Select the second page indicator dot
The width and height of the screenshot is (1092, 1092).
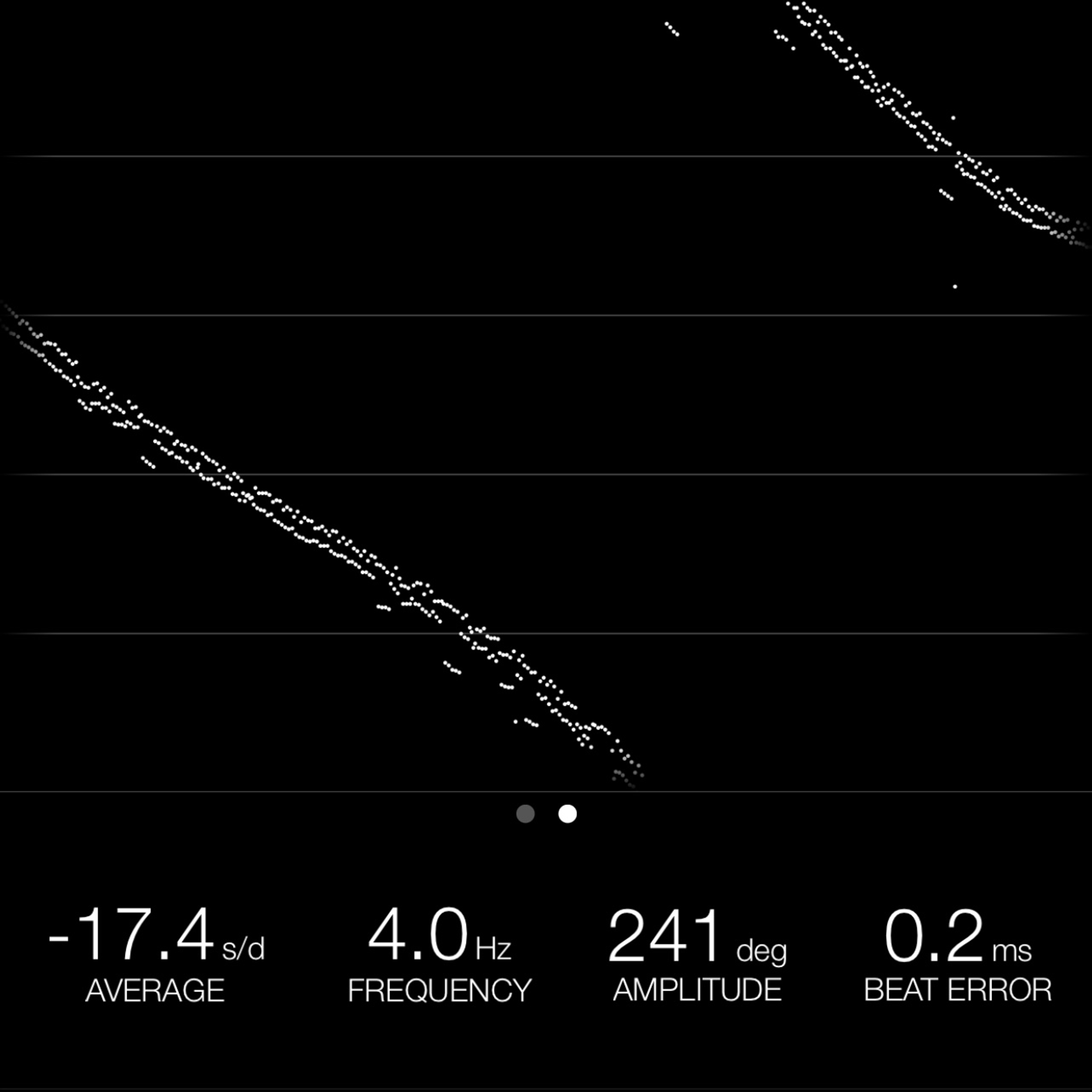tap(568, 814)
